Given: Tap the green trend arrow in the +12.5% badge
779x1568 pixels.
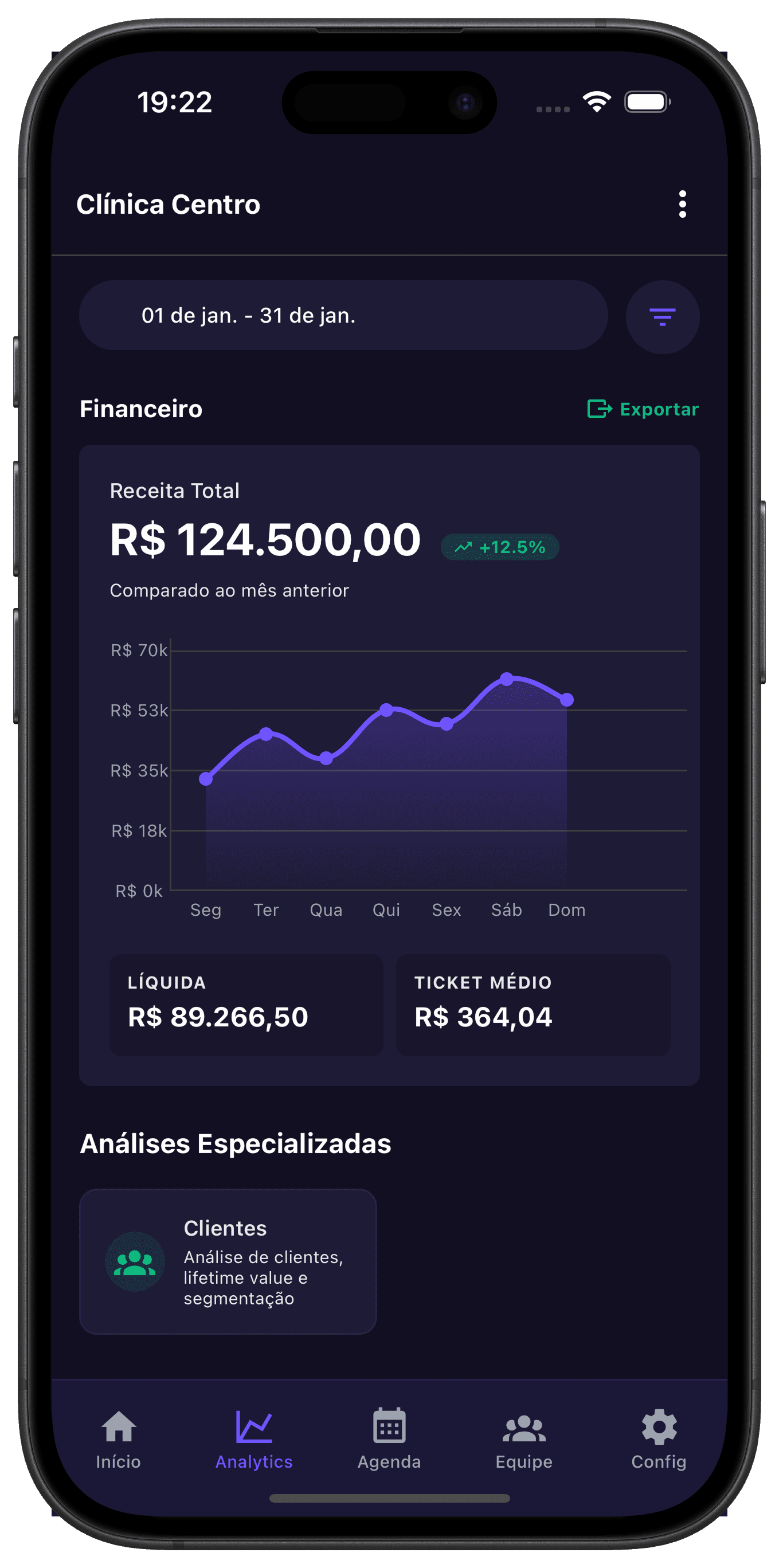Looking at the screenshot, I should coord(464,547).
